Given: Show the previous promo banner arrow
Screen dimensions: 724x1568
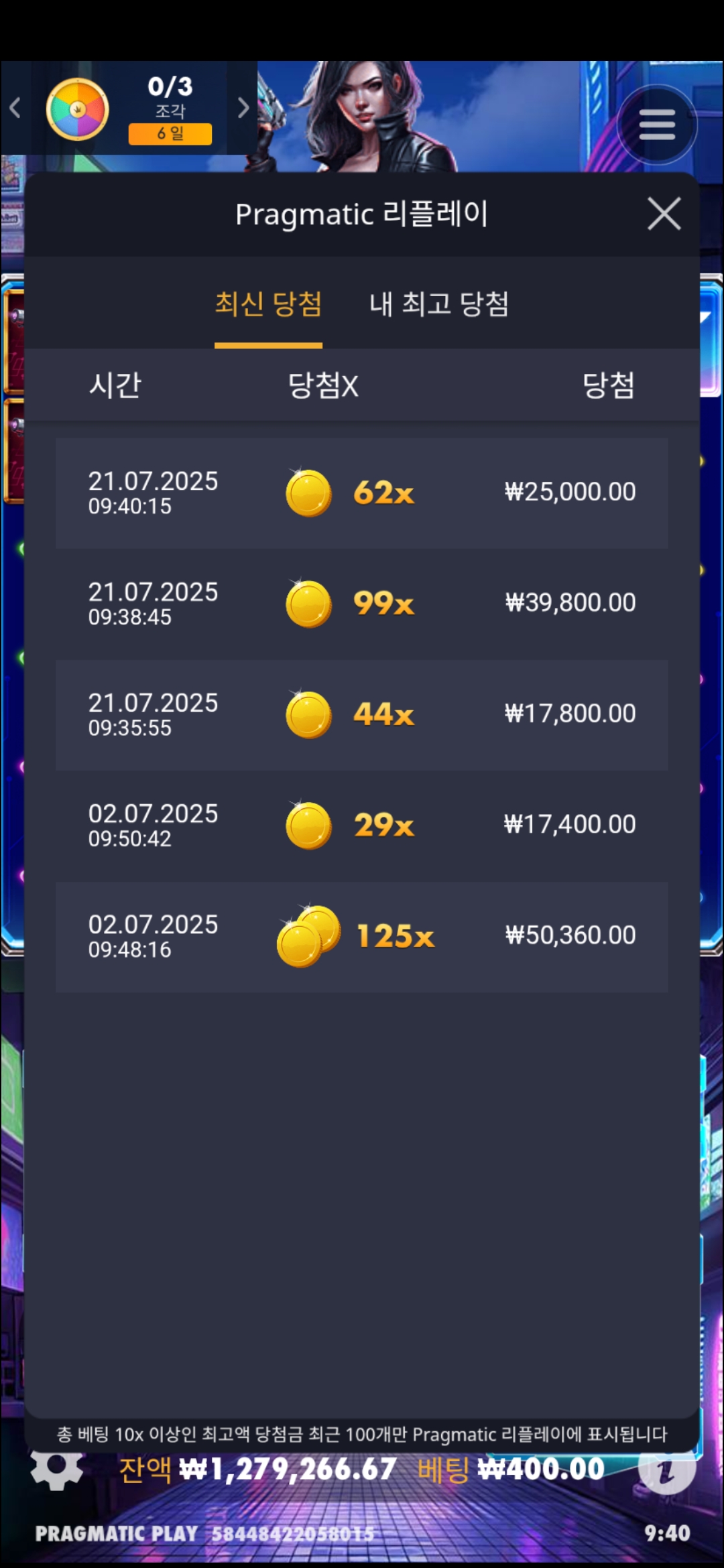Looking at the screenshot, I should (15, 108).
